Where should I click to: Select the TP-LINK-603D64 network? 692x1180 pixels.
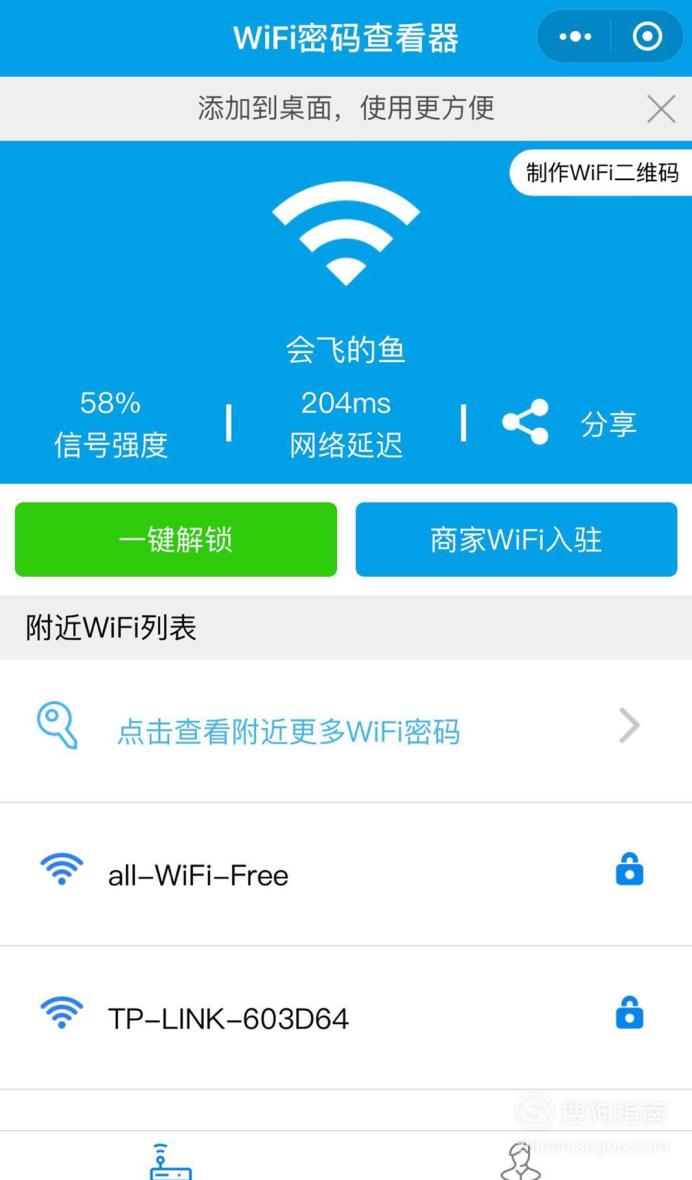pos(346,1017)
